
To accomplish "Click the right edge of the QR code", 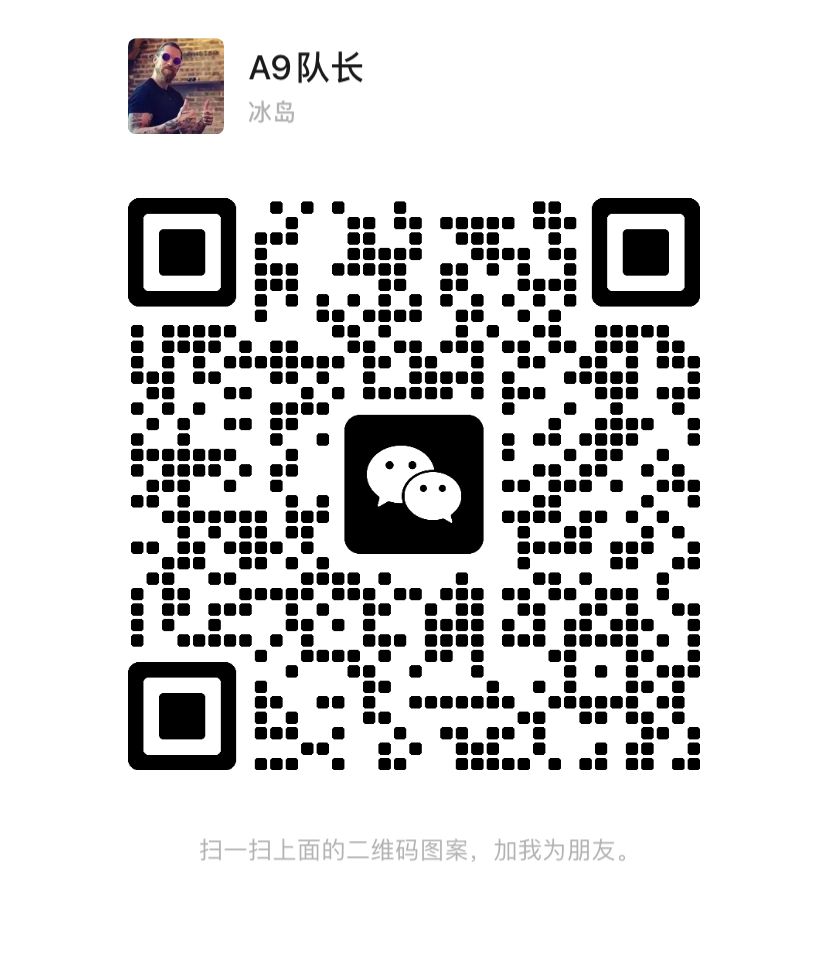I will [x=694, y=482].
